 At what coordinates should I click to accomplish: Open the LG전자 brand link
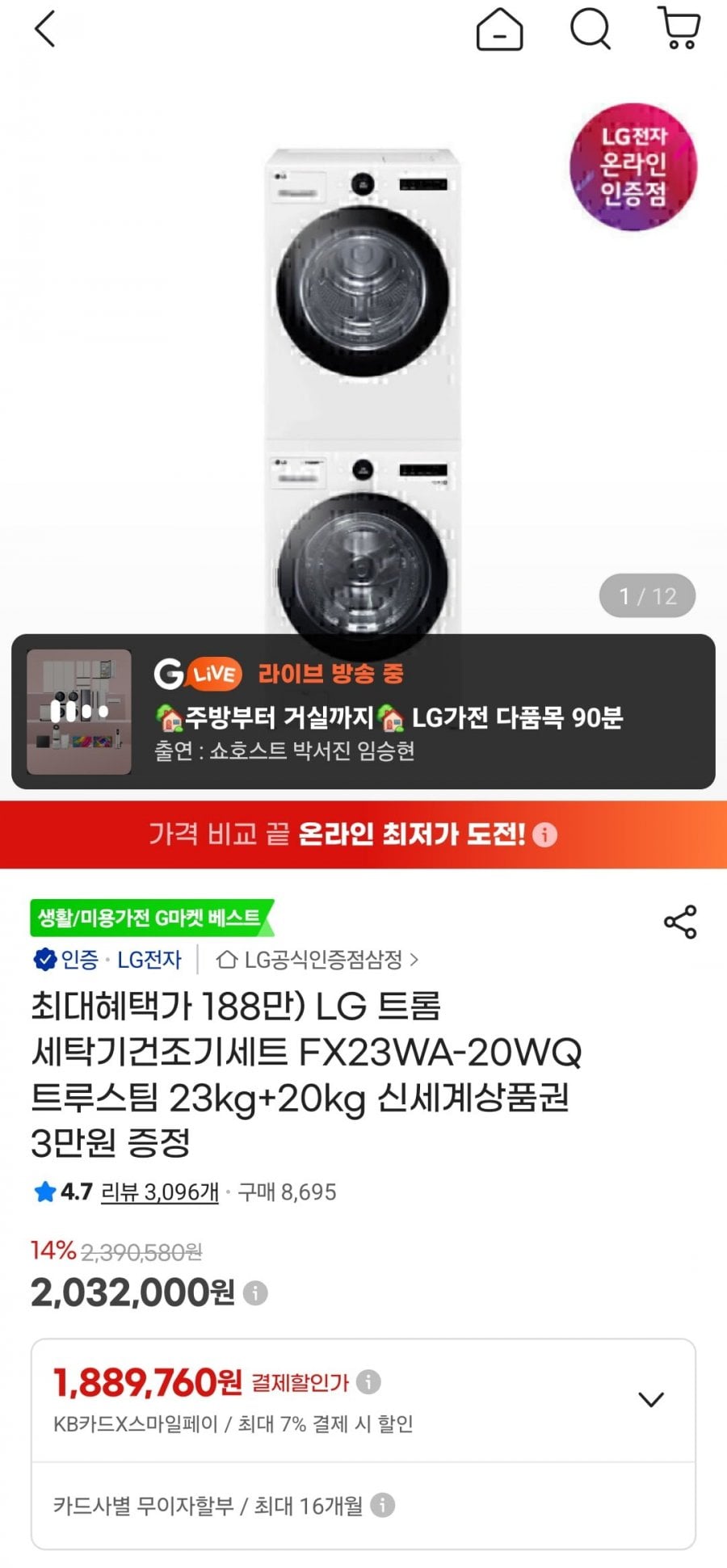[149, 960]
